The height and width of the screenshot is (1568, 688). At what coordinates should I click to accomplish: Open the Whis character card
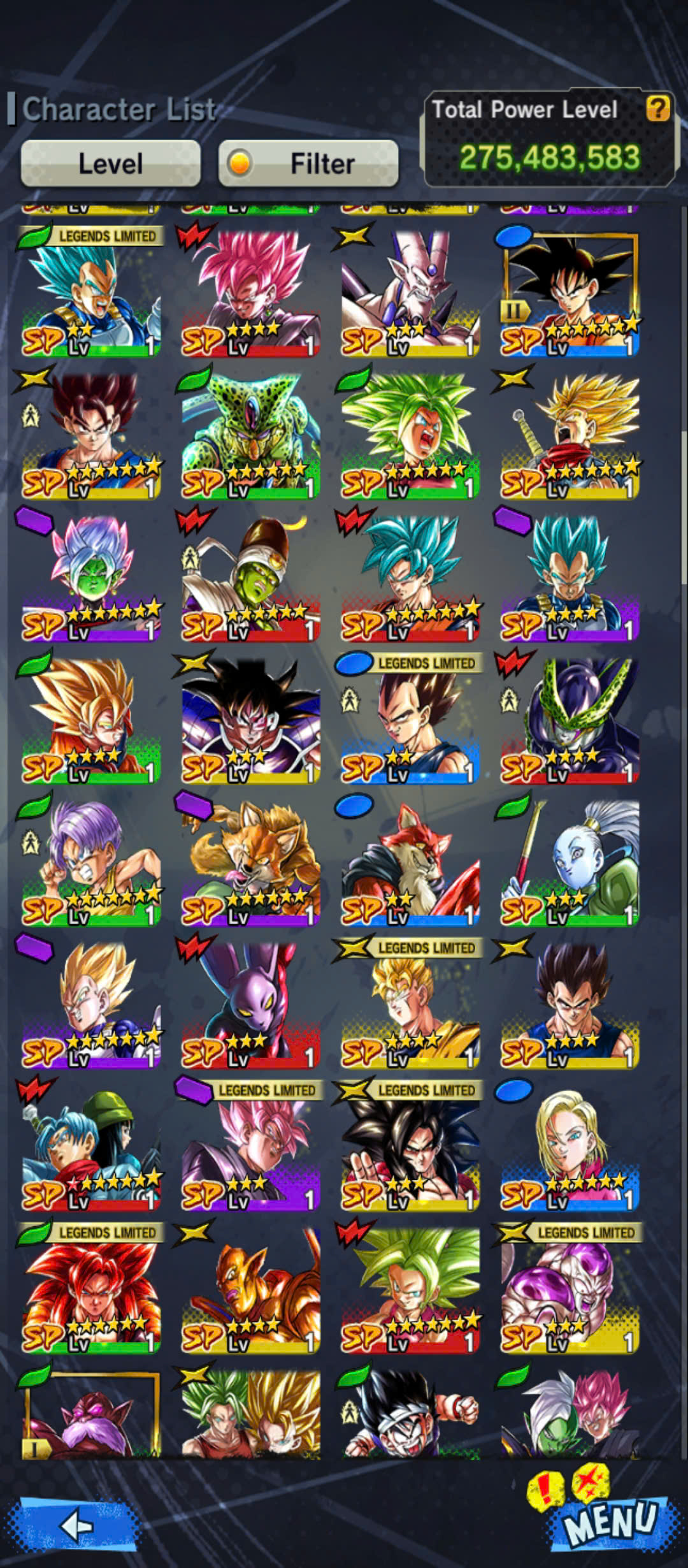point(570,862)
